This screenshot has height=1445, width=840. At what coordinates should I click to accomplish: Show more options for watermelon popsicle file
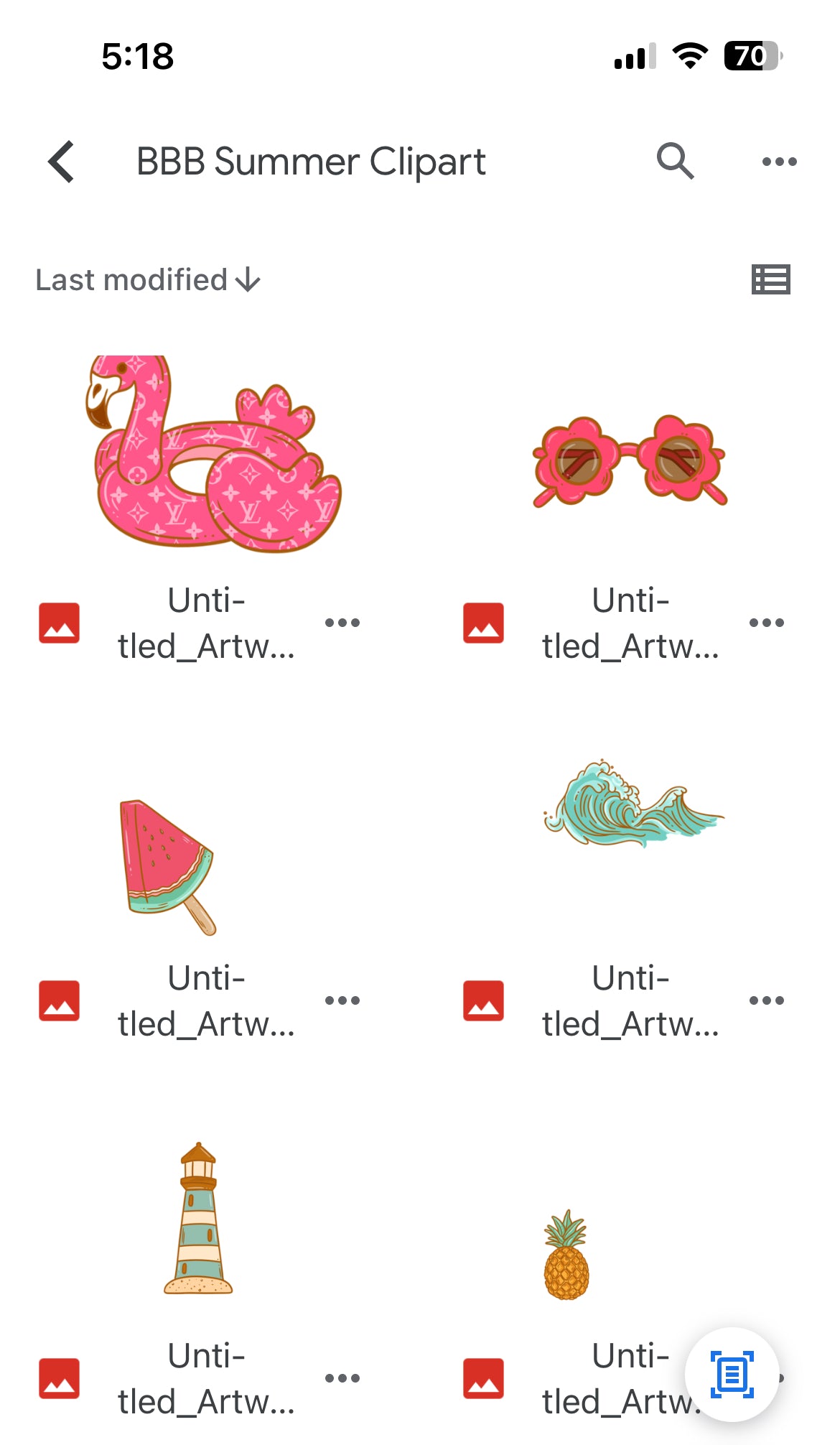[342, 1000]
